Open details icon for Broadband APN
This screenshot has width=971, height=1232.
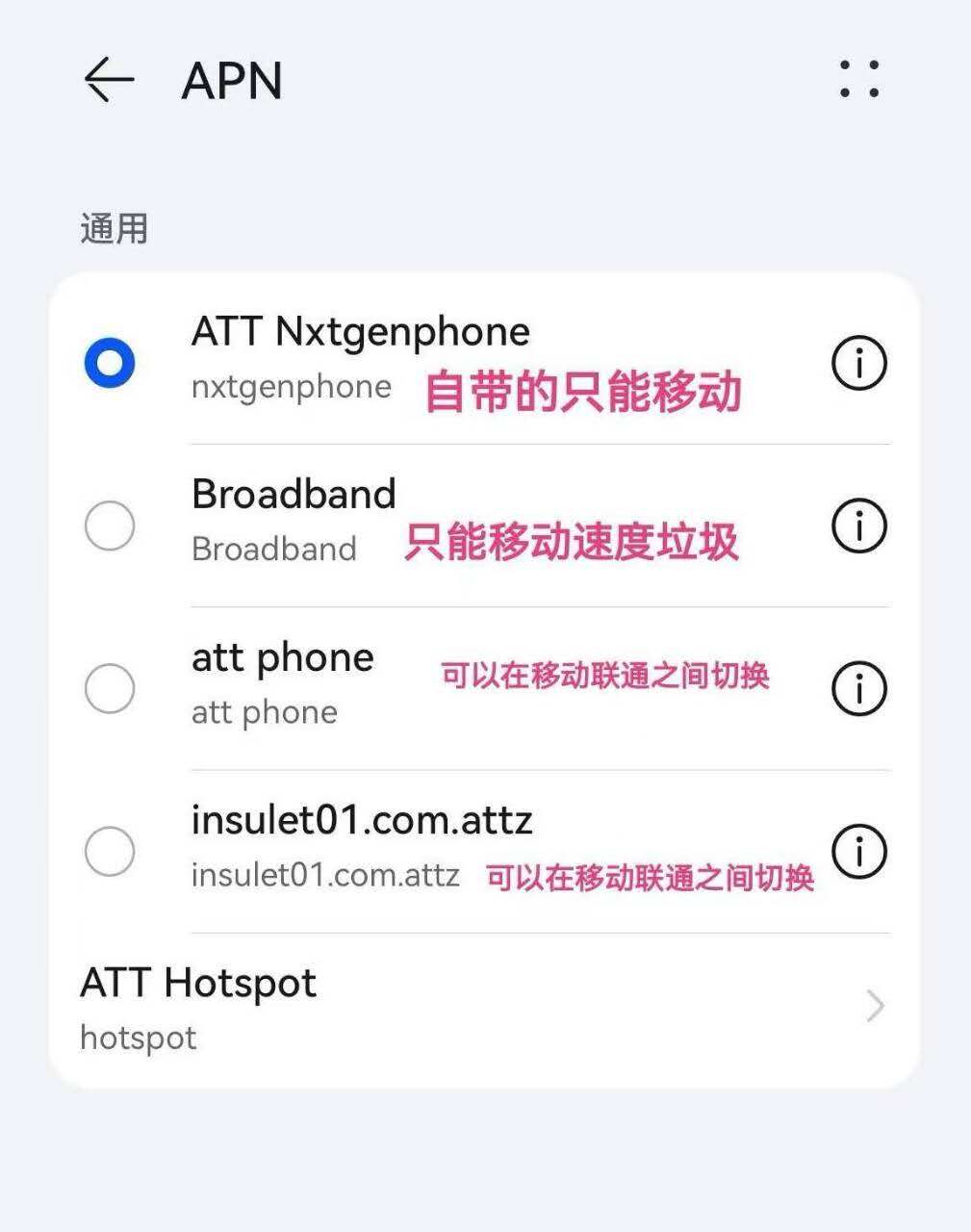(x=857, y=526)
